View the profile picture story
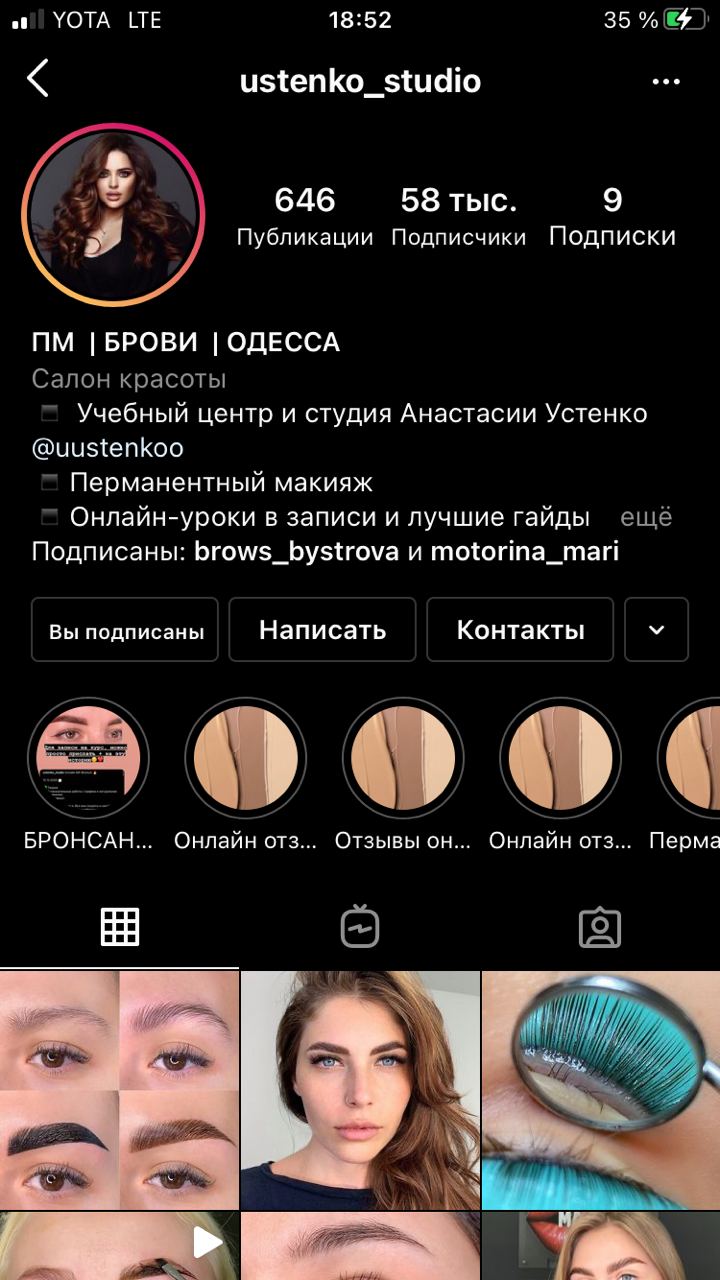This screenshot has width=720, height=1280. pos(113,215)
